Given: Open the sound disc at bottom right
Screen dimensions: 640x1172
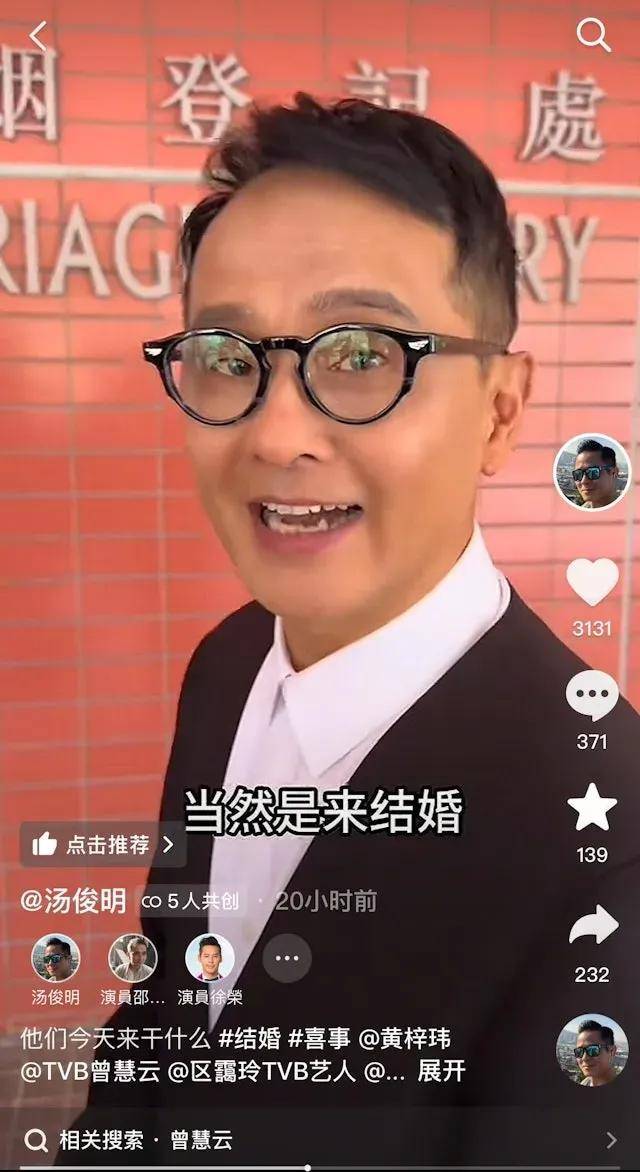Looking at the screenshot, I should tap(592, 1050).
